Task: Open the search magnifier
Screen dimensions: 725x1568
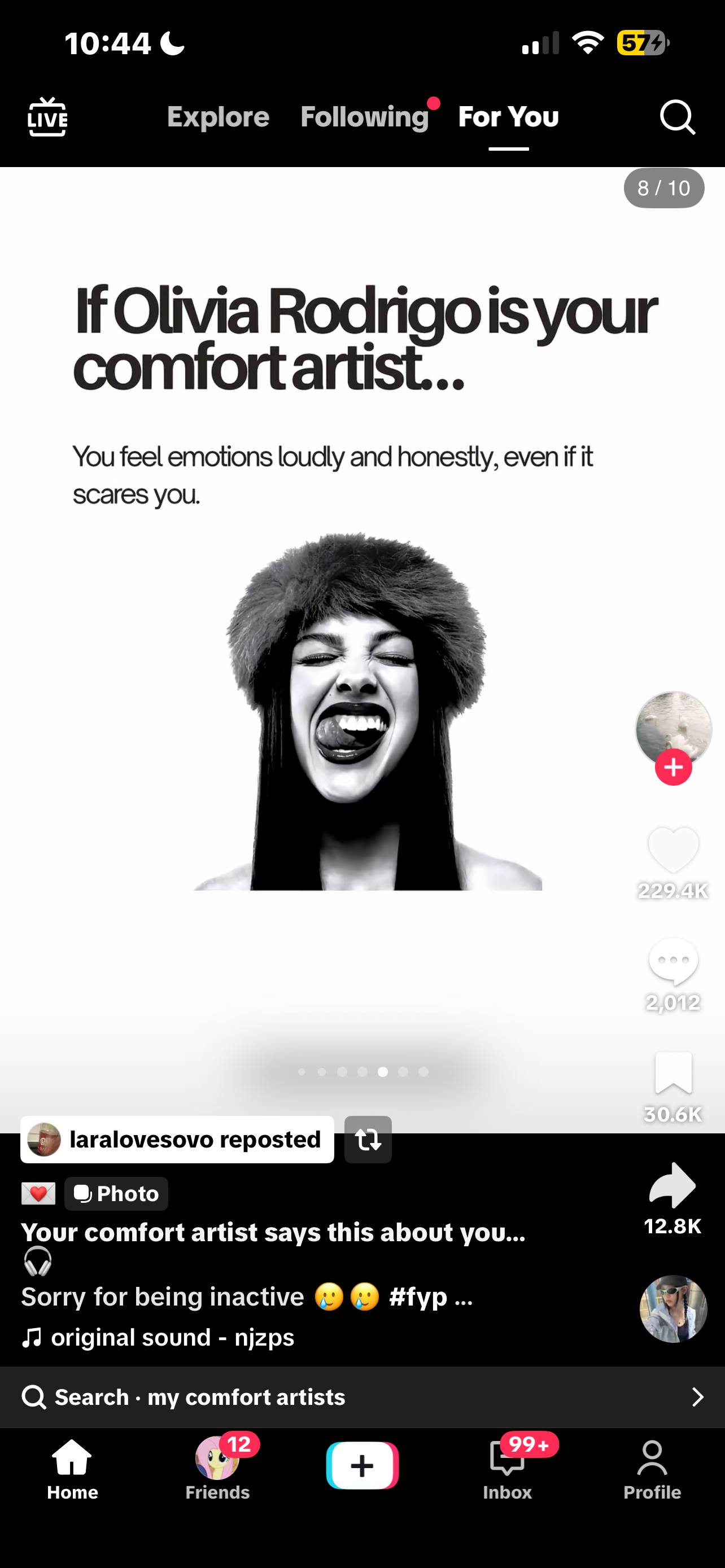Action: (678, 117)
